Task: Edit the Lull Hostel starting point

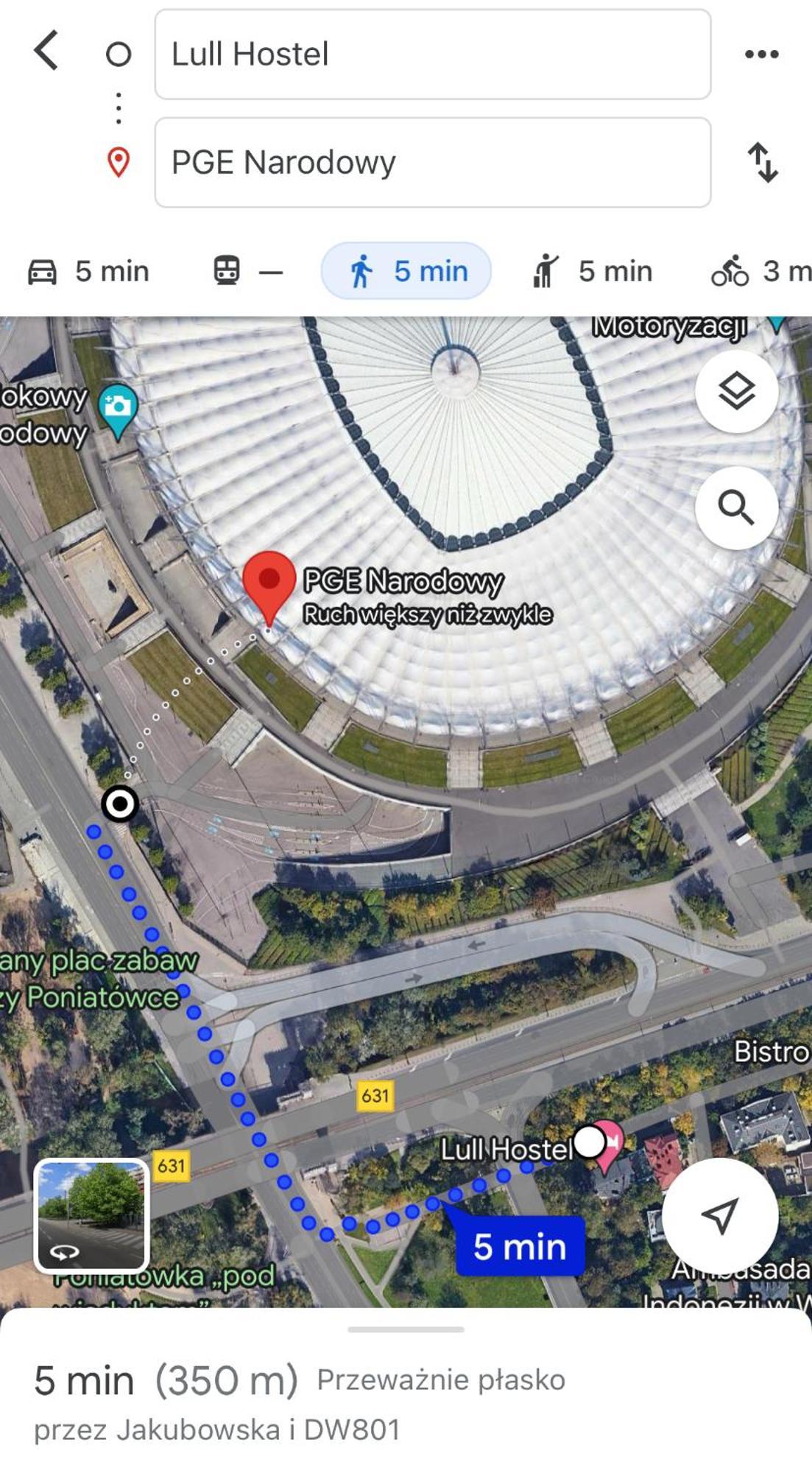Action: click(x=432, y=55)
